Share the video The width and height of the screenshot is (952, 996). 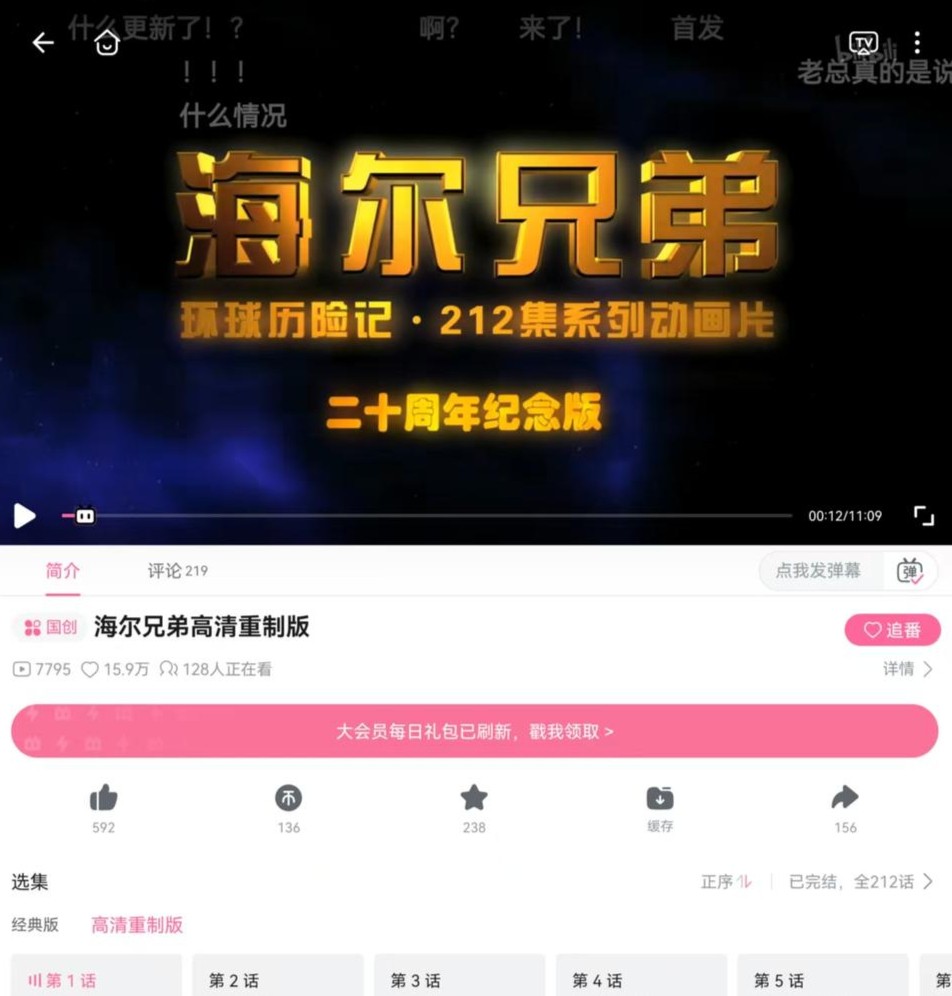click(845, 798)
